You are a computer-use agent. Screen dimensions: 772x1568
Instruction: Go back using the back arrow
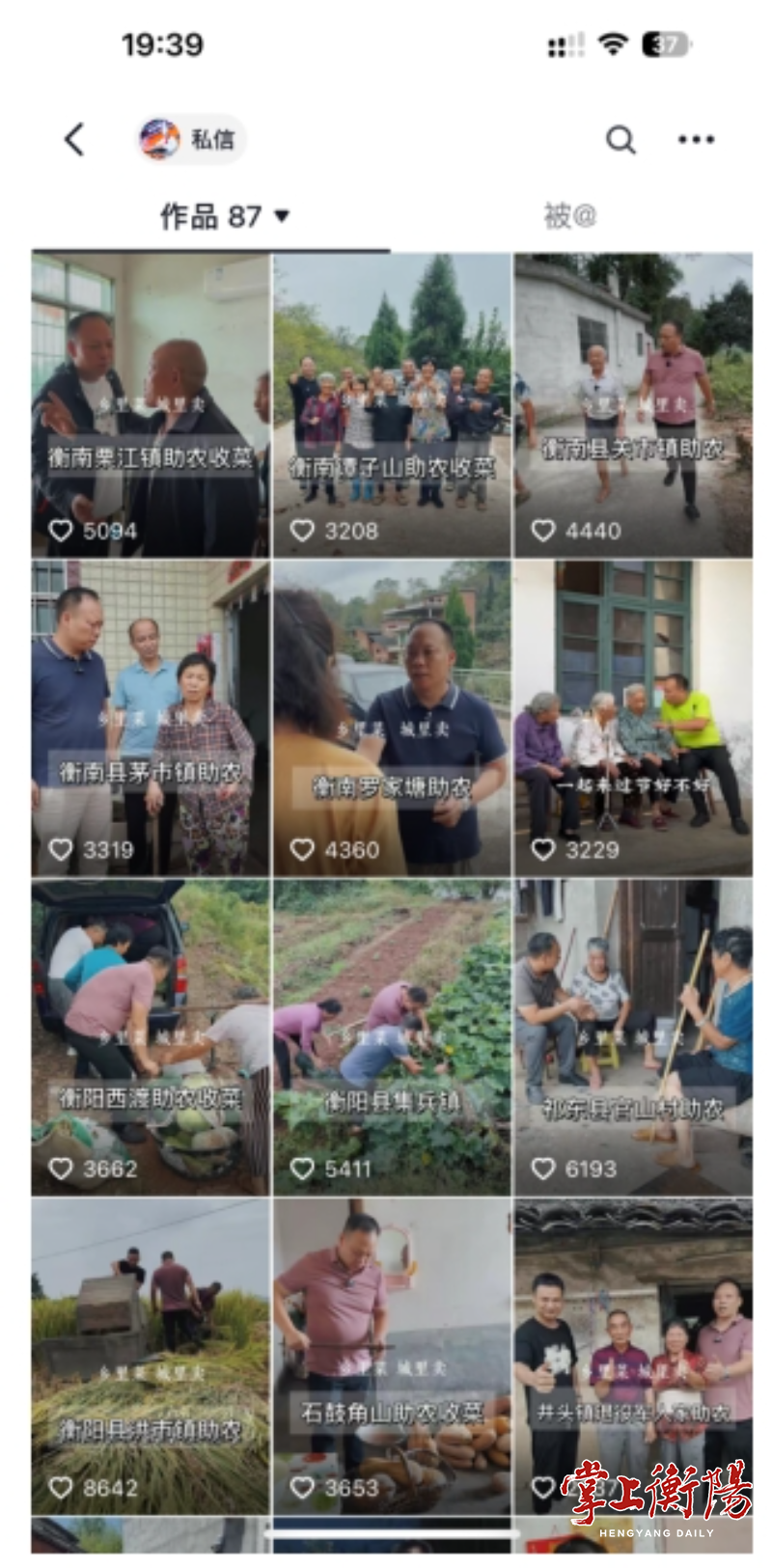pyautogui.click(x=75, y=140)
